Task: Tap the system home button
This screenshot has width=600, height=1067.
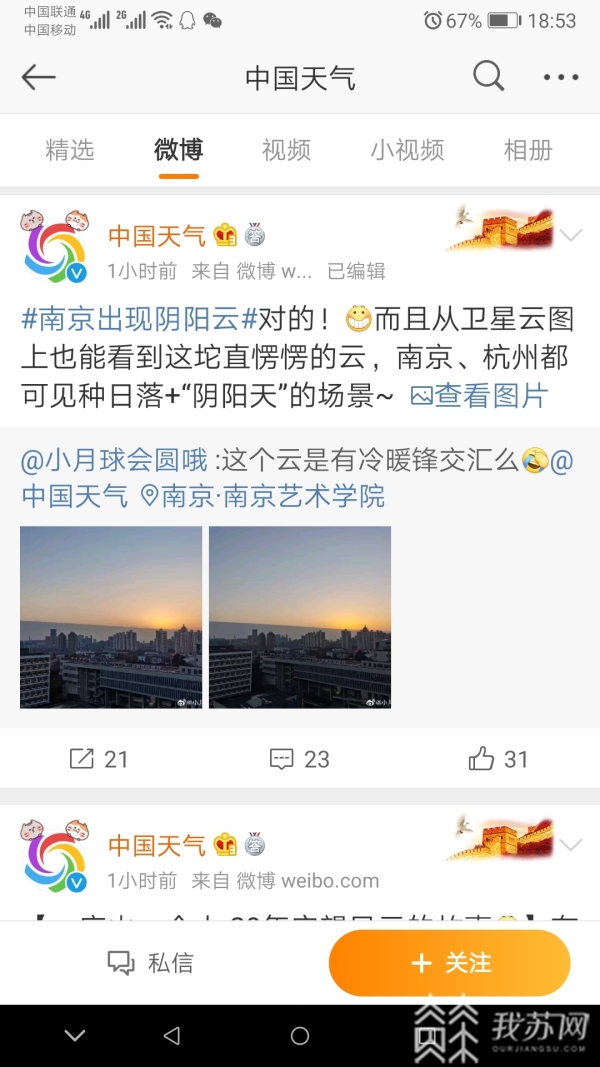Action: [x=300, y=1036]
